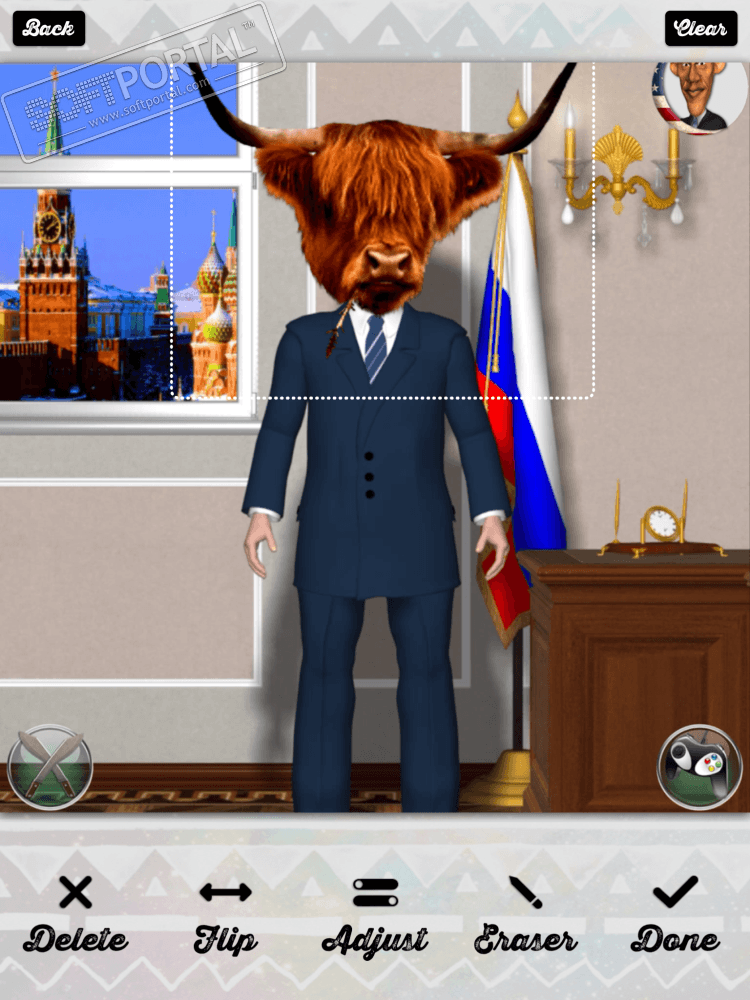Open the Adjust options
This screenshot has height=1000, width=750.
(375, 913)
